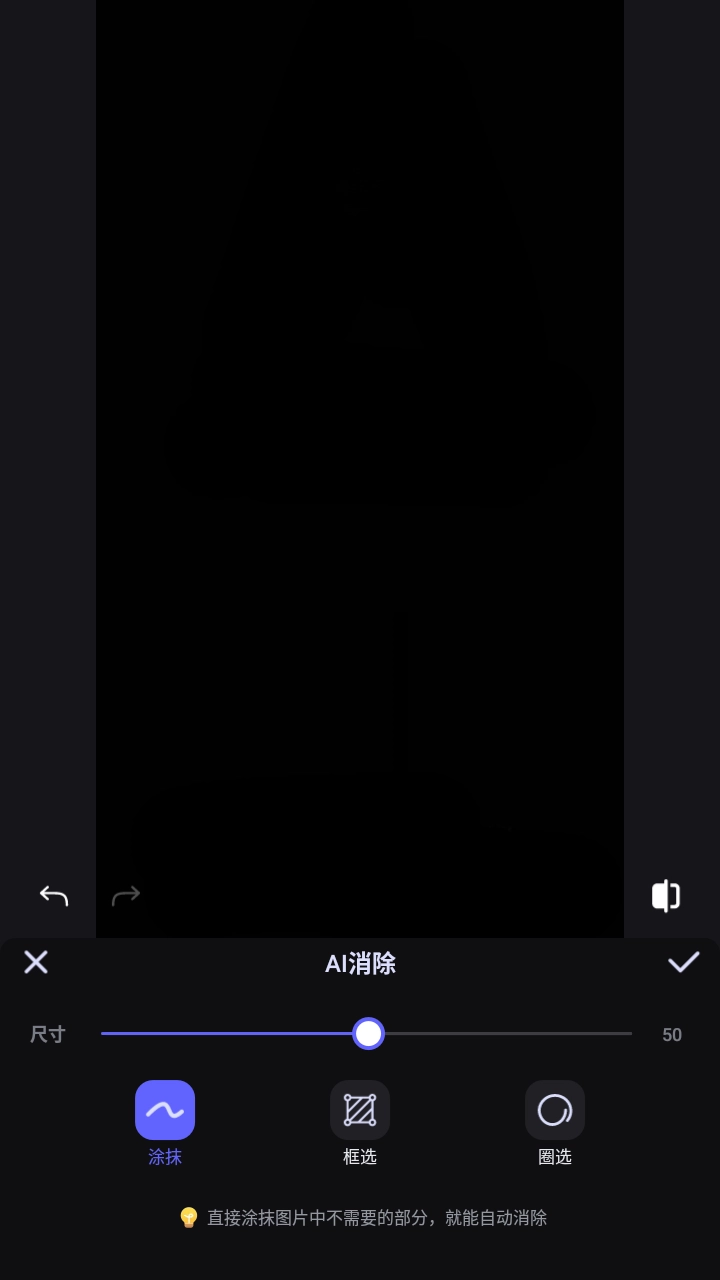This screenshot has width=720, height=1280.
Task: Apply AI removal with the checkmark
Action: point(684,962)
